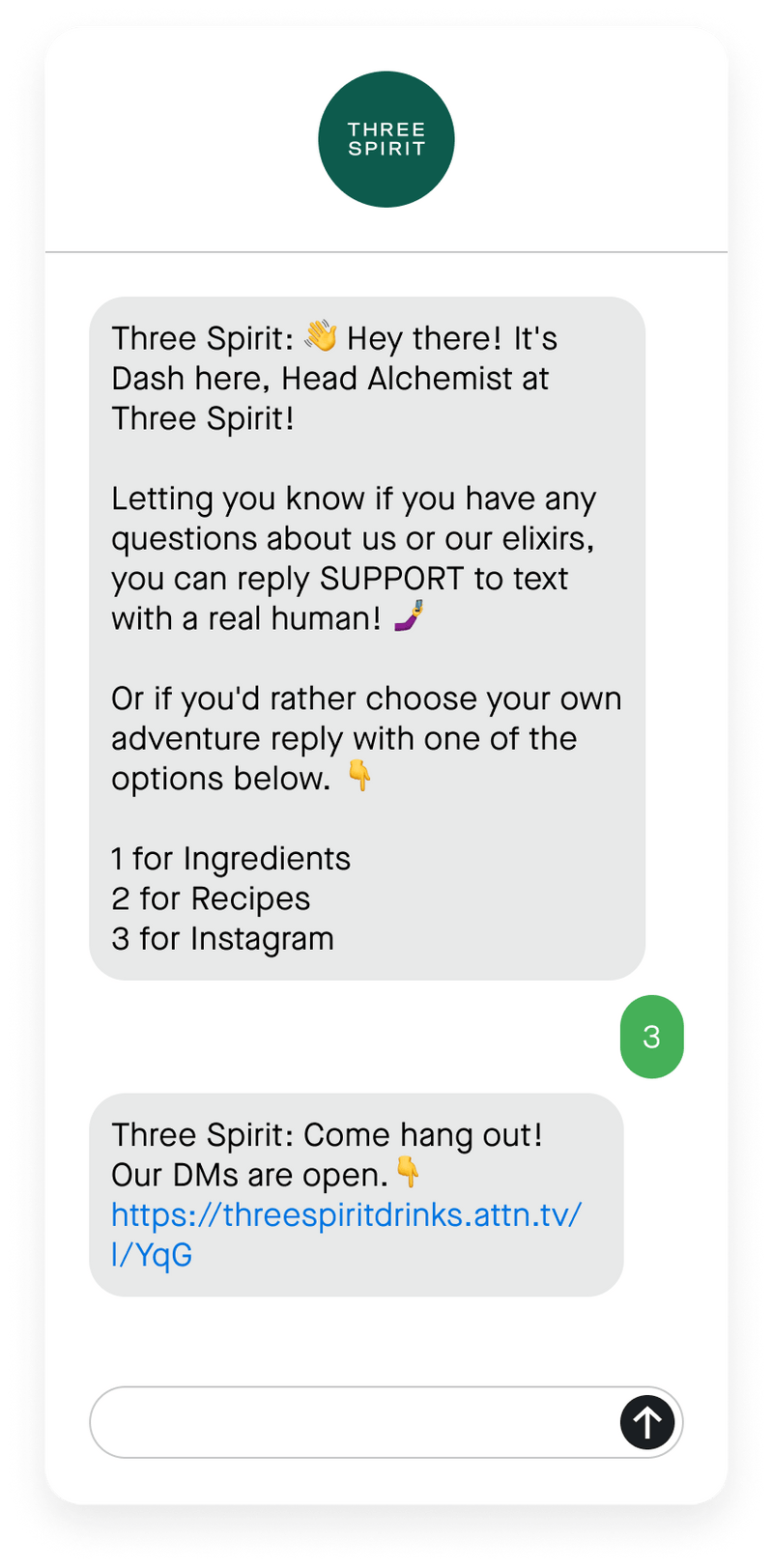Image resolution: width=773 pixels, height=1568 pixels.
Task: Tap the send arrow icon
Action: tap(647, 1422)
